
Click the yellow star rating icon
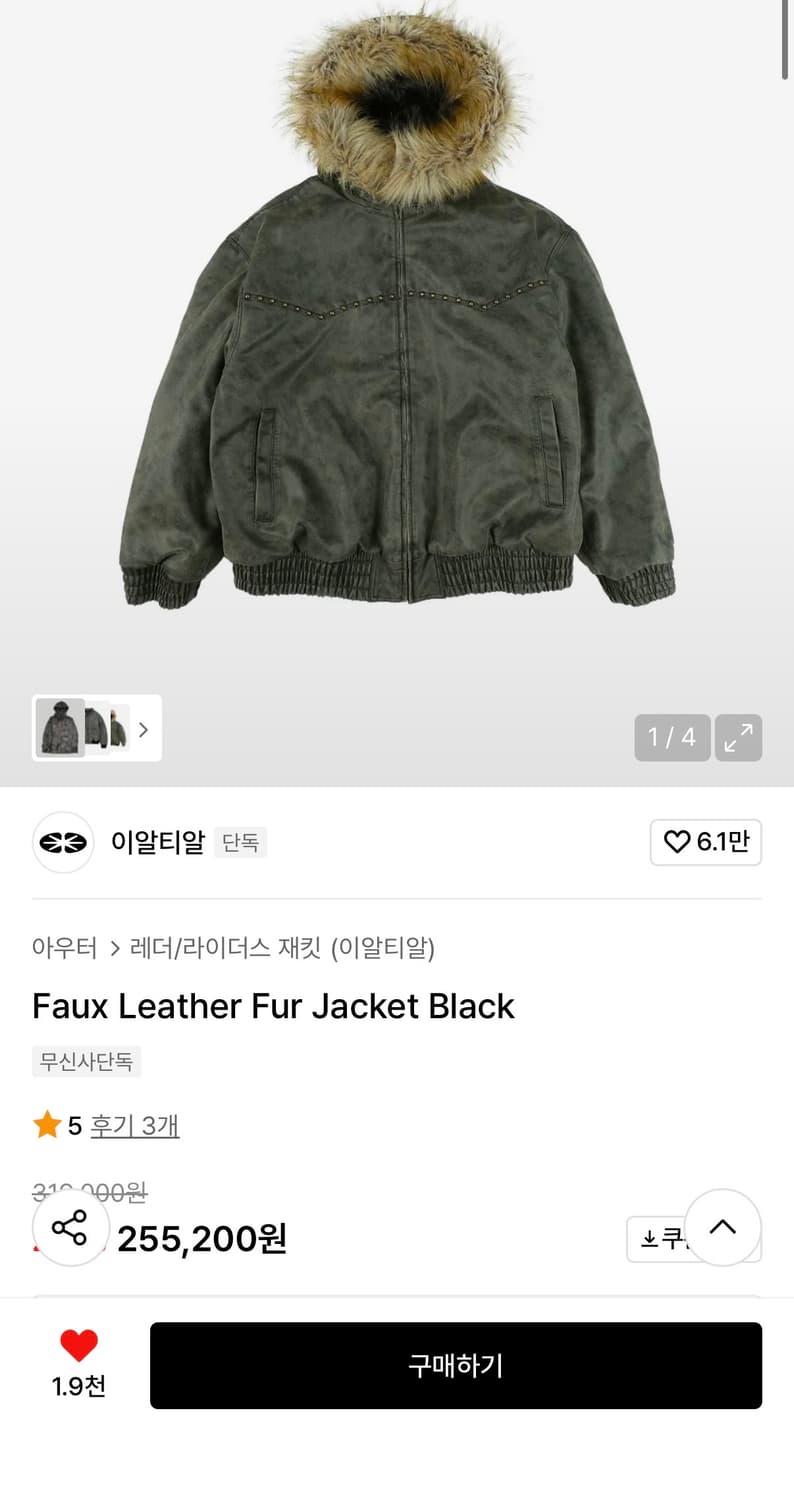coord(46,1124)
